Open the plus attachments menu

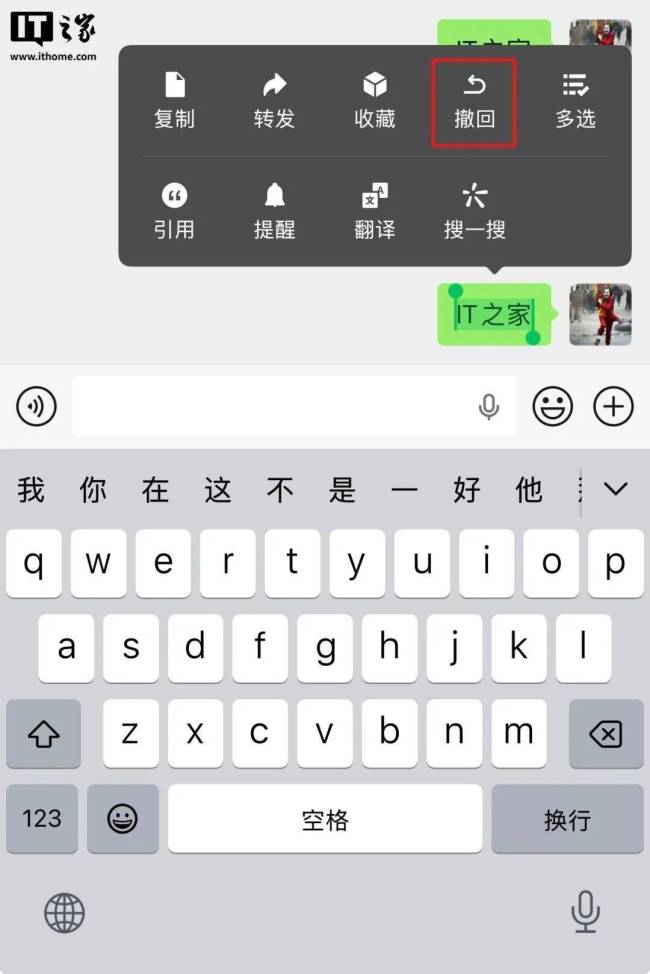[x=613, y=407]
